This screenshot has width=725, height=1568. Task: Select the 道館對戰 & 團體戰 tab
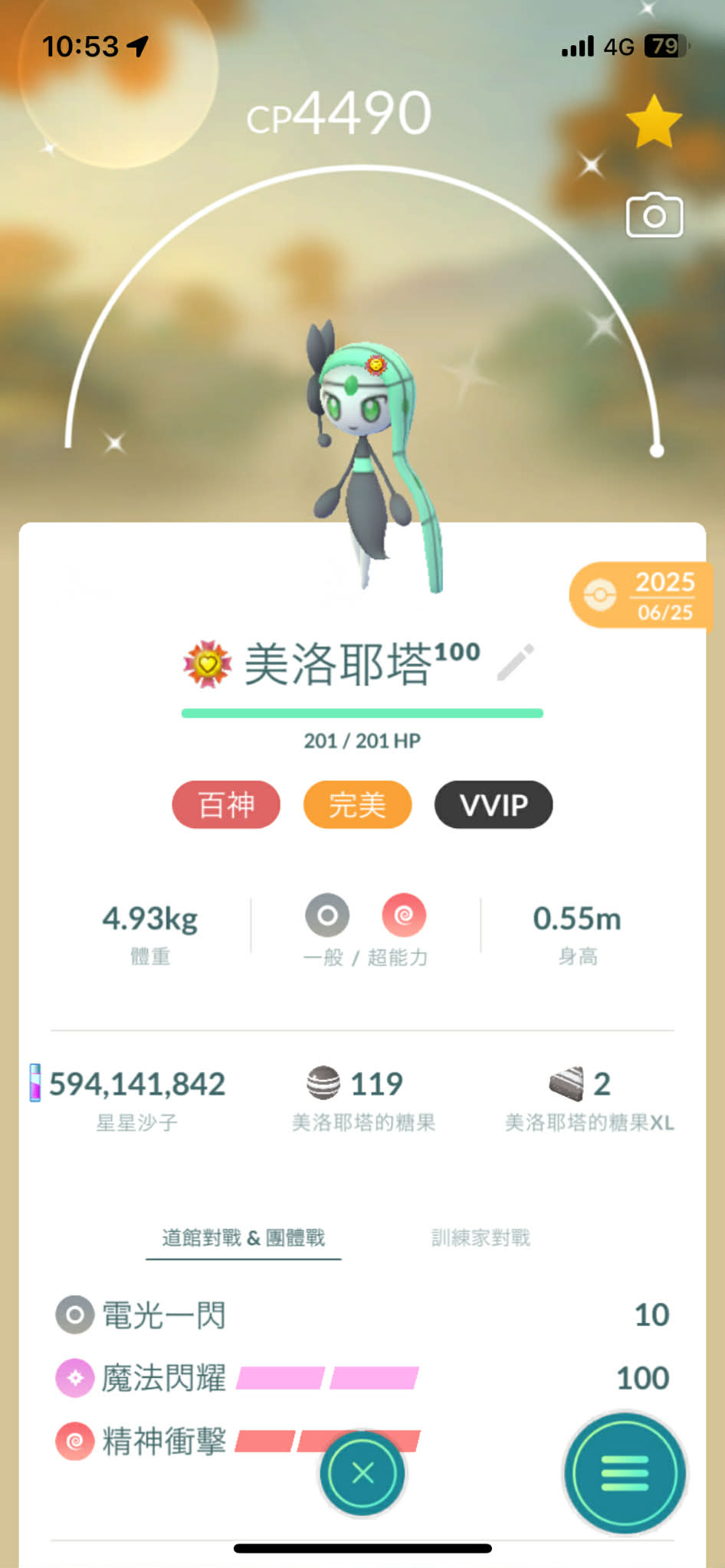243,1238
